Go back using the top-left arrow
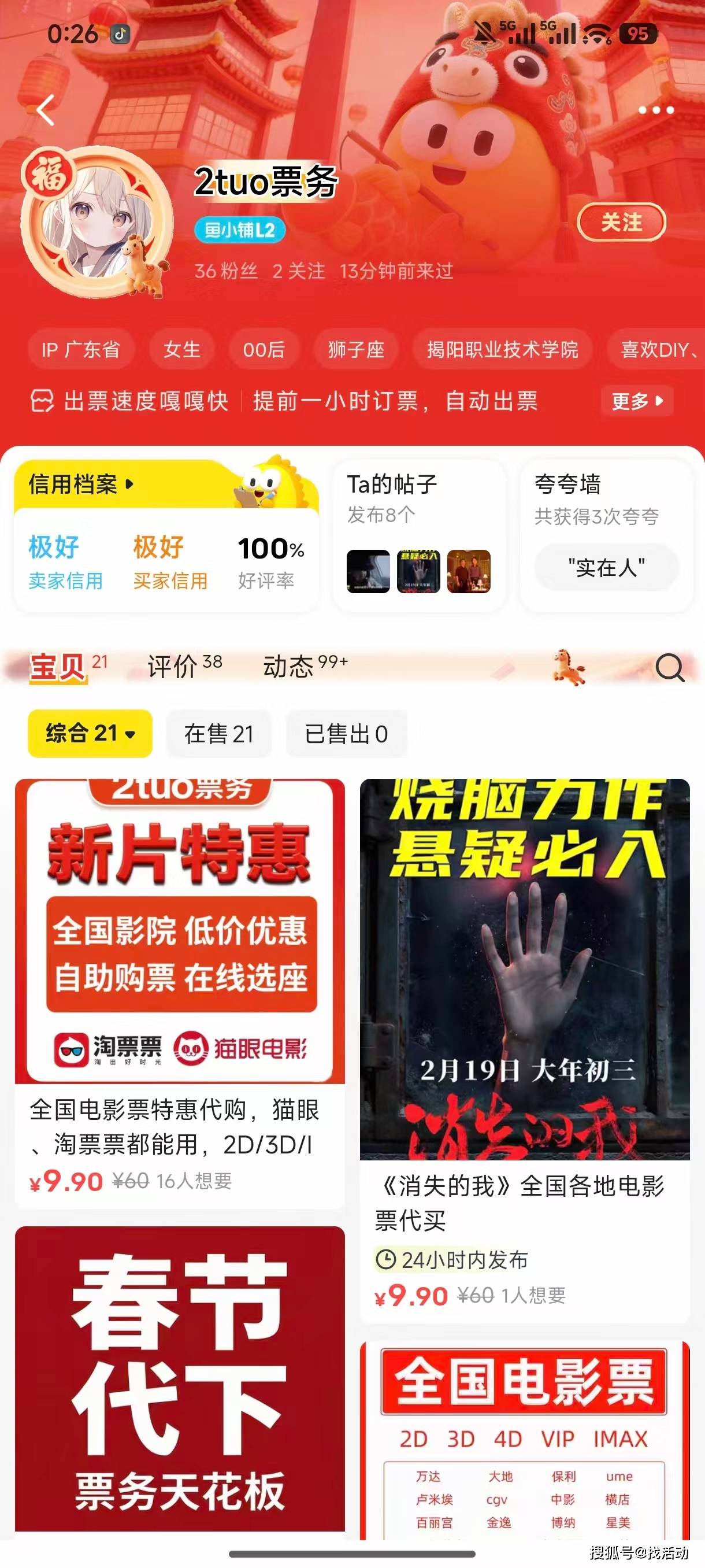The width and height of the screenshot is (705, 1568). coord(46,110)
